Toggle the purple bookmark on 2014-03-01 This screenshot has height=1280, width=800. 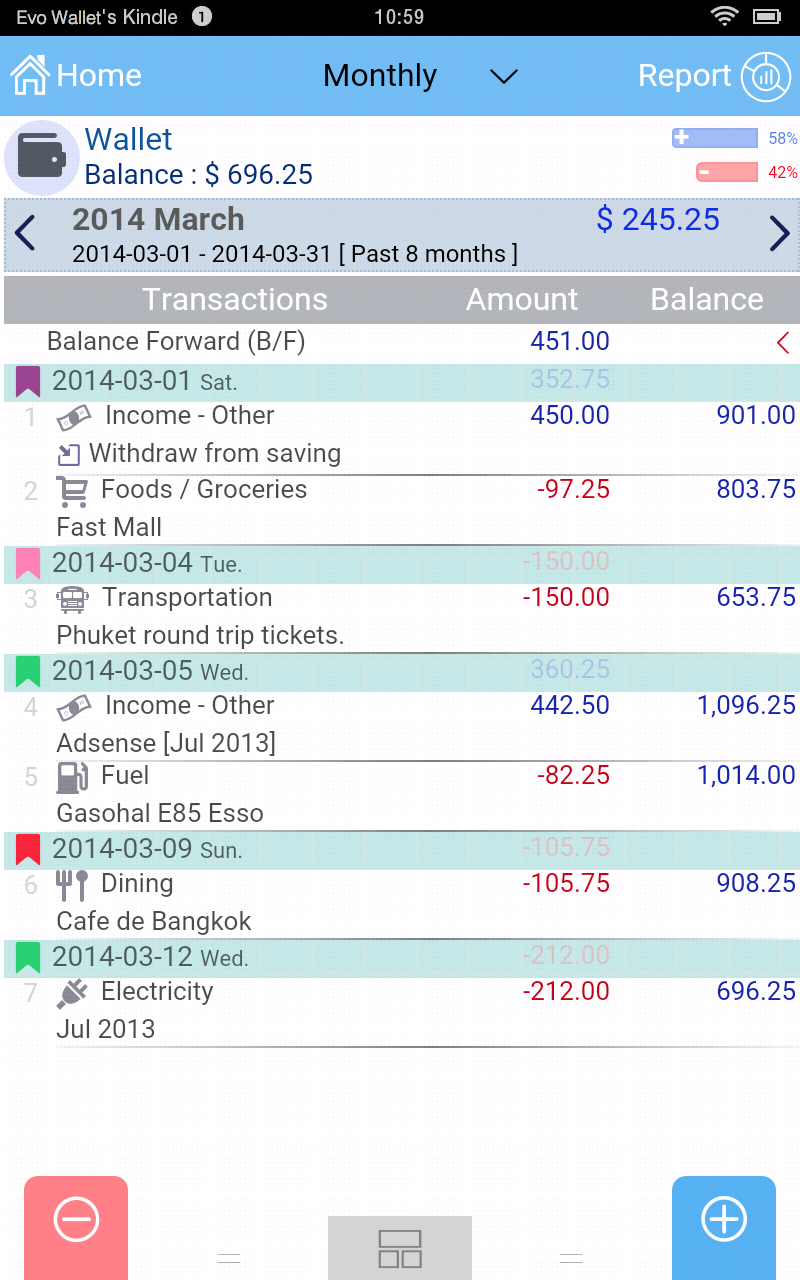27,381
